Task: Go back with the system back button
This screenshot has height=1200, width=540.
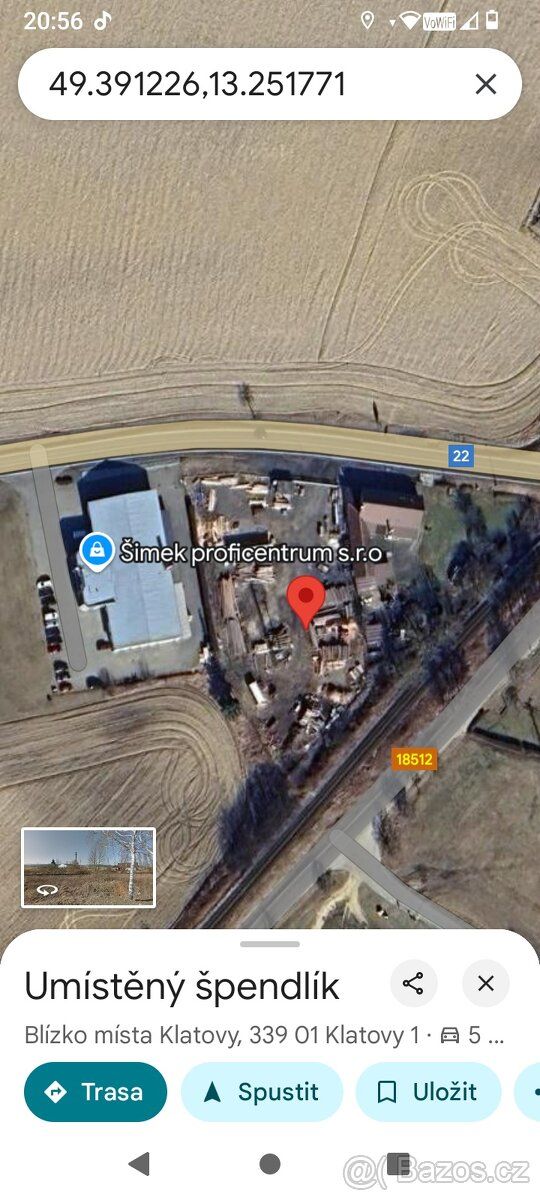Action: point(140,1163)
